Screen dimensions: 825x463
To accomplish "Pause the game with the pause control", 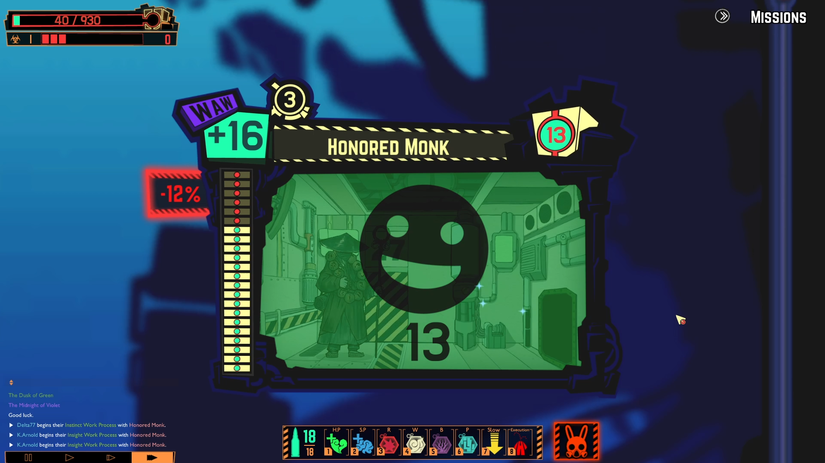I will pyautogui.click(x=28, y=457).
